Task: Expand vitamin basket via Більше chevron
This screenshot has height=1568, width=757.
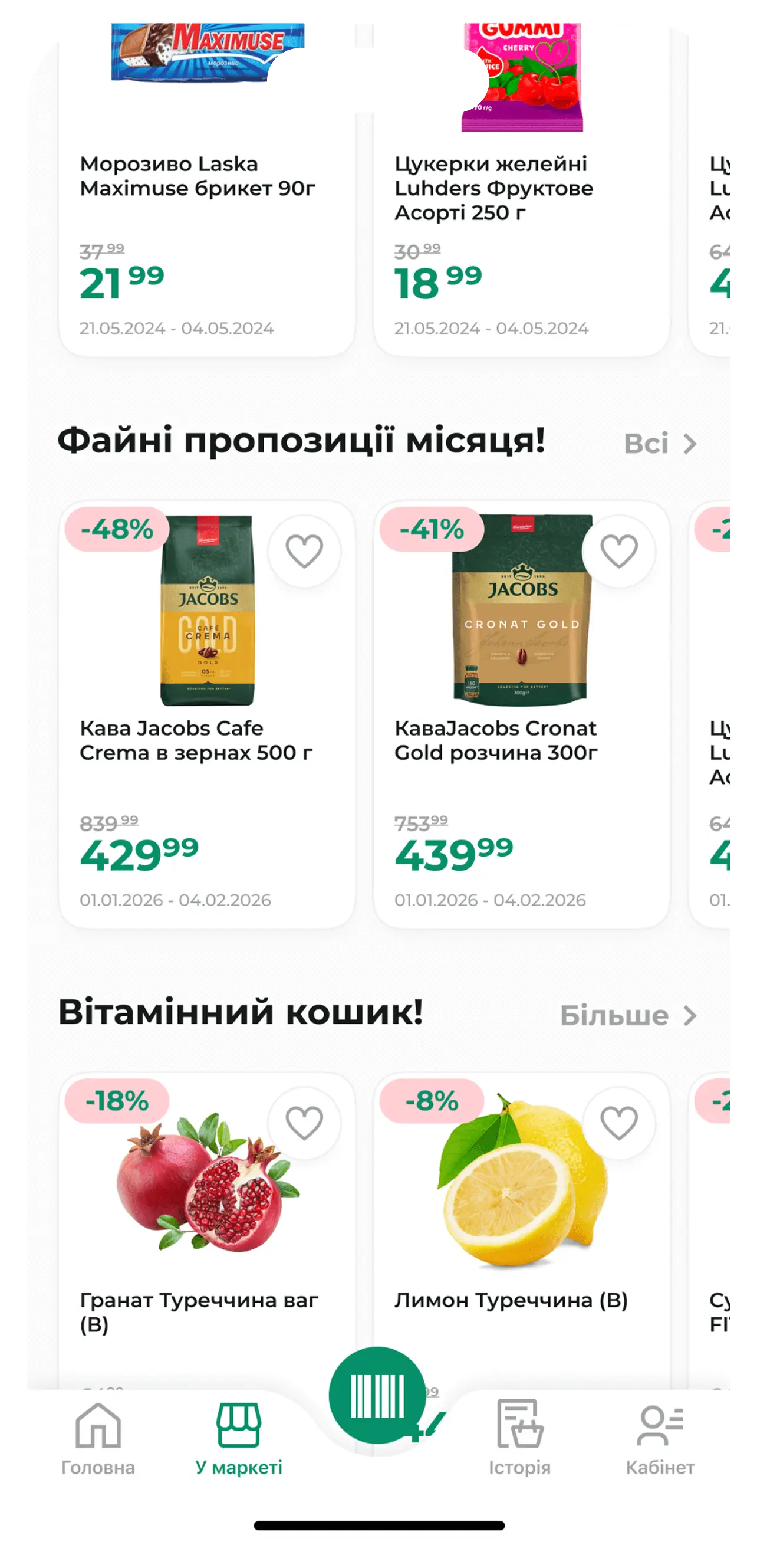Action: coord(690,1015)
